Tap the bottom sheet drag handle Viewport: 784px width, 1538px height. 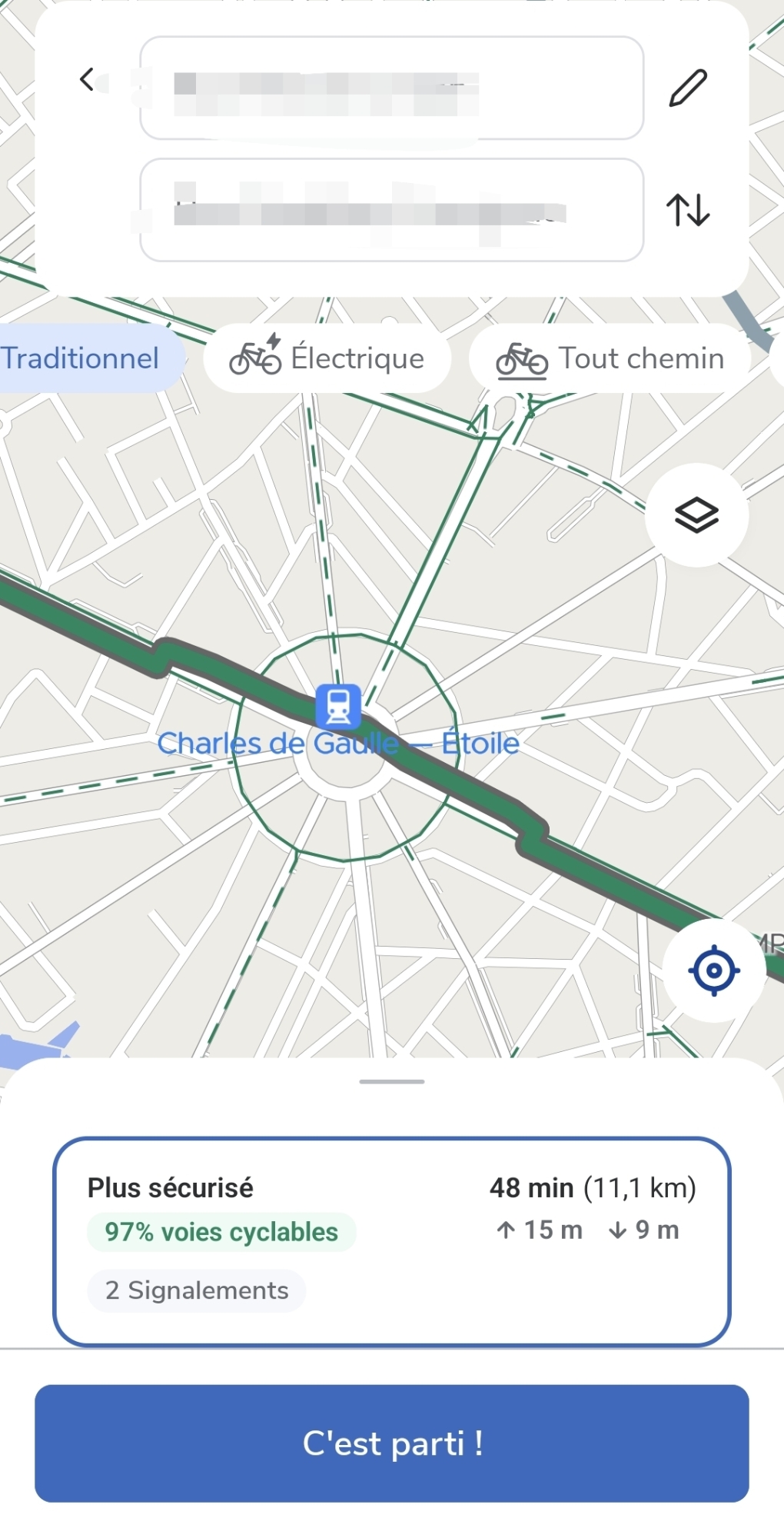[391, 1082]
